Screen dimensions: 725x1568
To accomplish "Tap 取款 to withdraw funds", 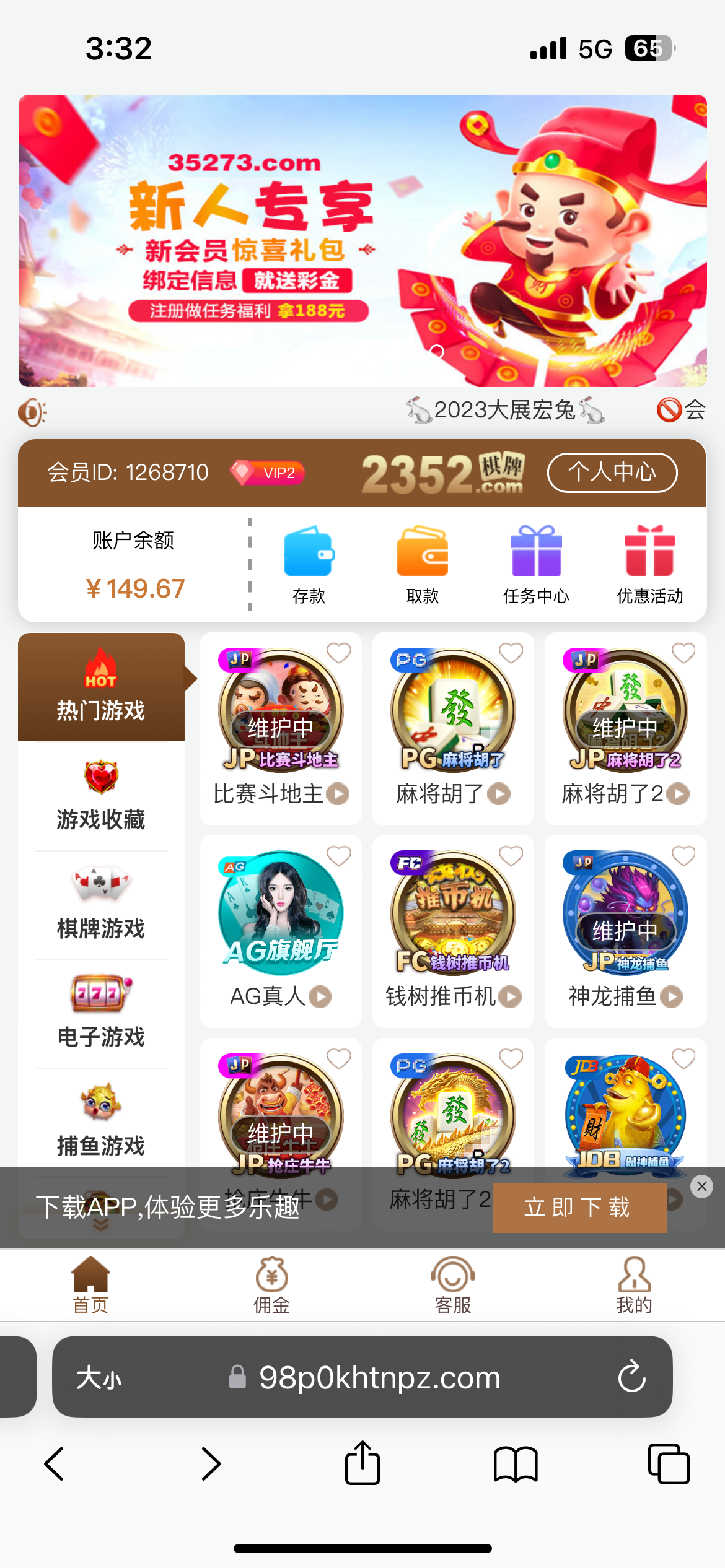I will [x=423, y=564].
